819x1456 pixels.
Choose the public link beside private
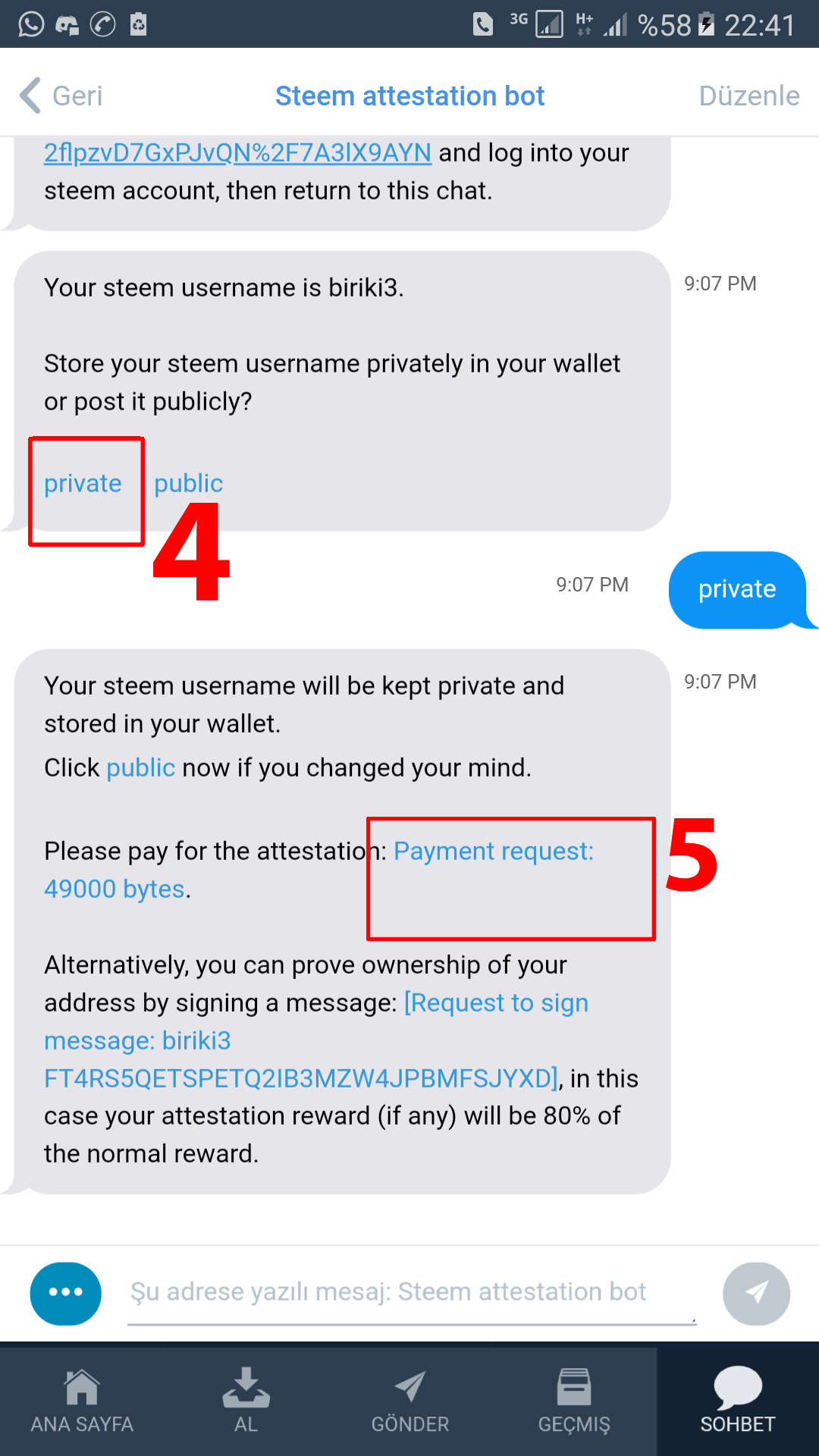(x=188, y=484)
